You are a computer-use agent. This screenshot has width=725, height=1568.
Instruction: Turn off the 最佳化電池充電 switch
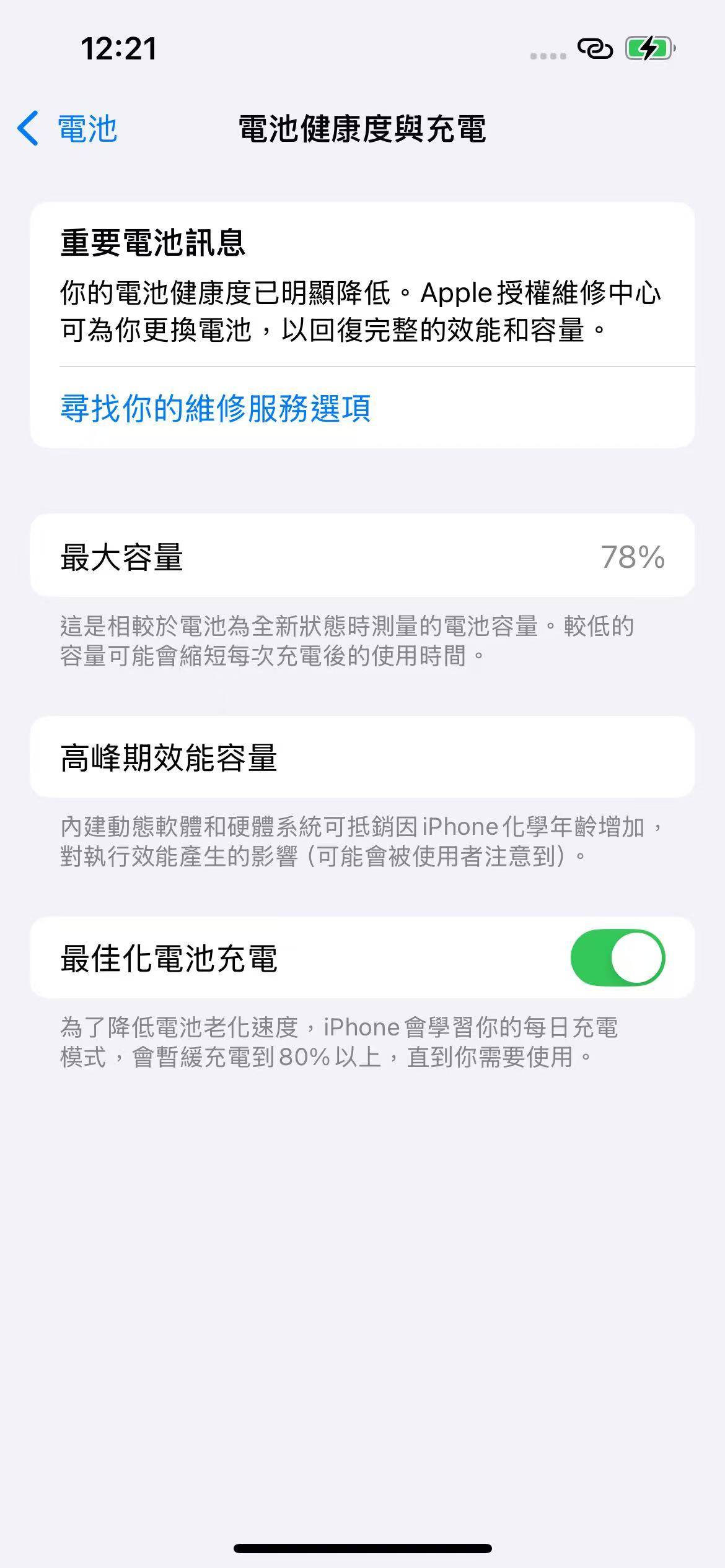click(x=617, y=957)
